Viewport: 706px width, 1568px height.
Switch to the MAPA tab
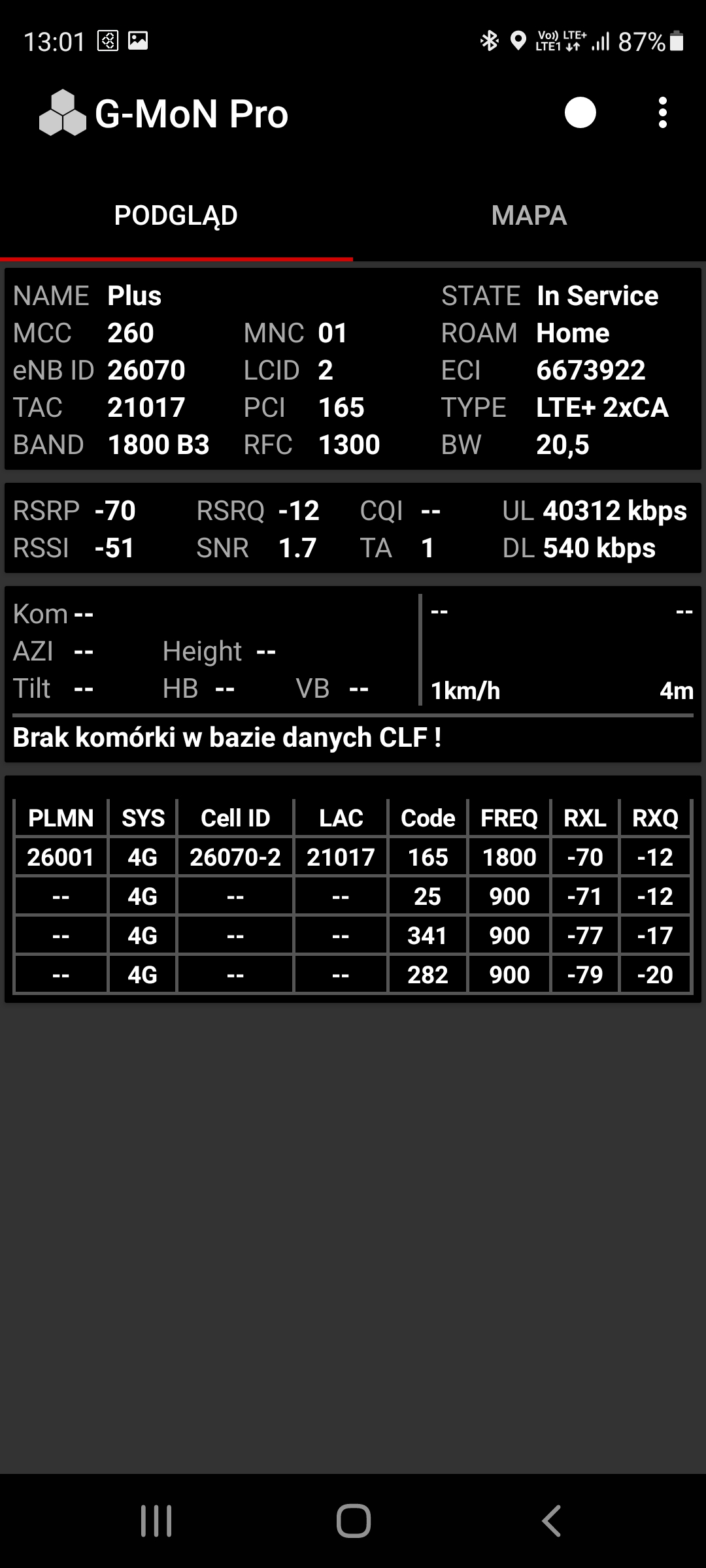pos(529,216)
